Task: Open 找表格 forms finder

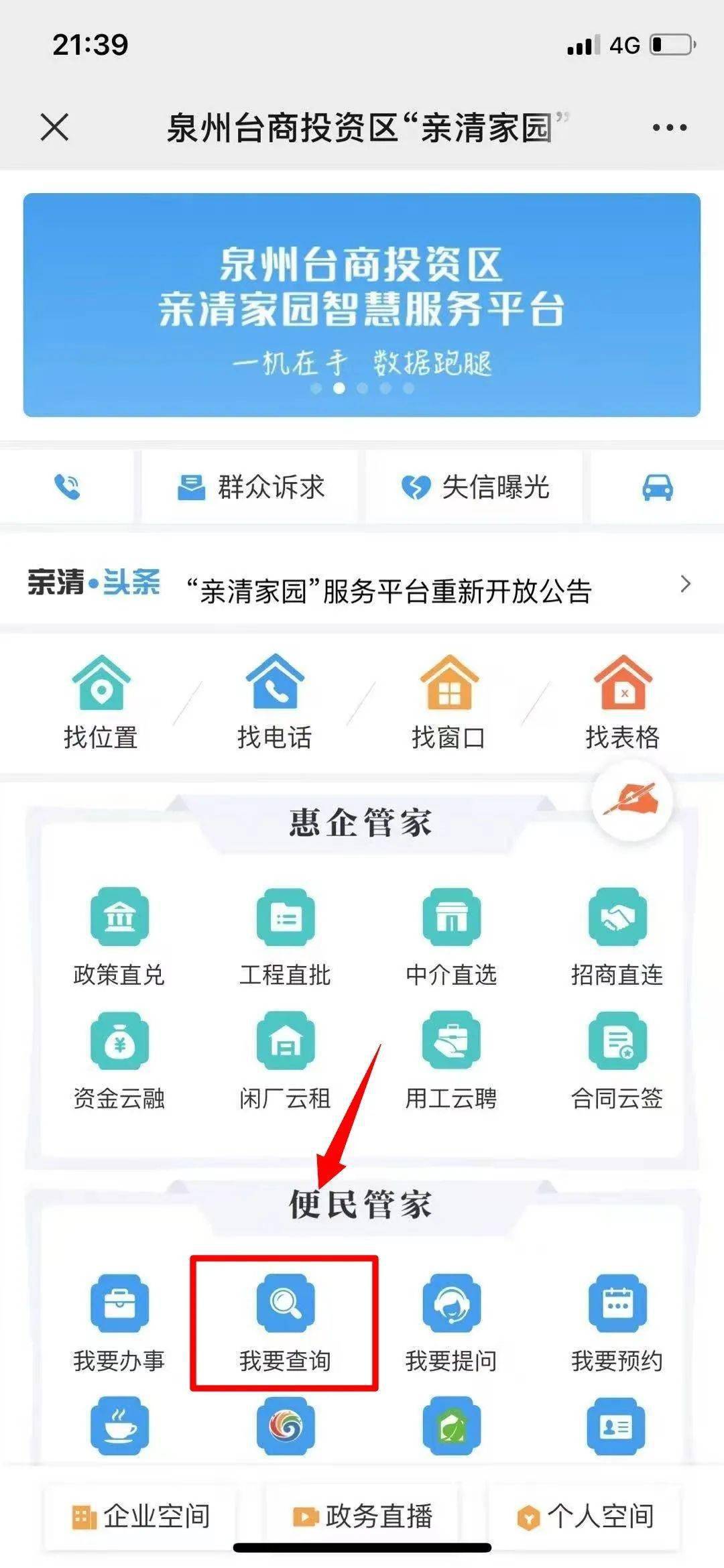Action: pos(623,702)
